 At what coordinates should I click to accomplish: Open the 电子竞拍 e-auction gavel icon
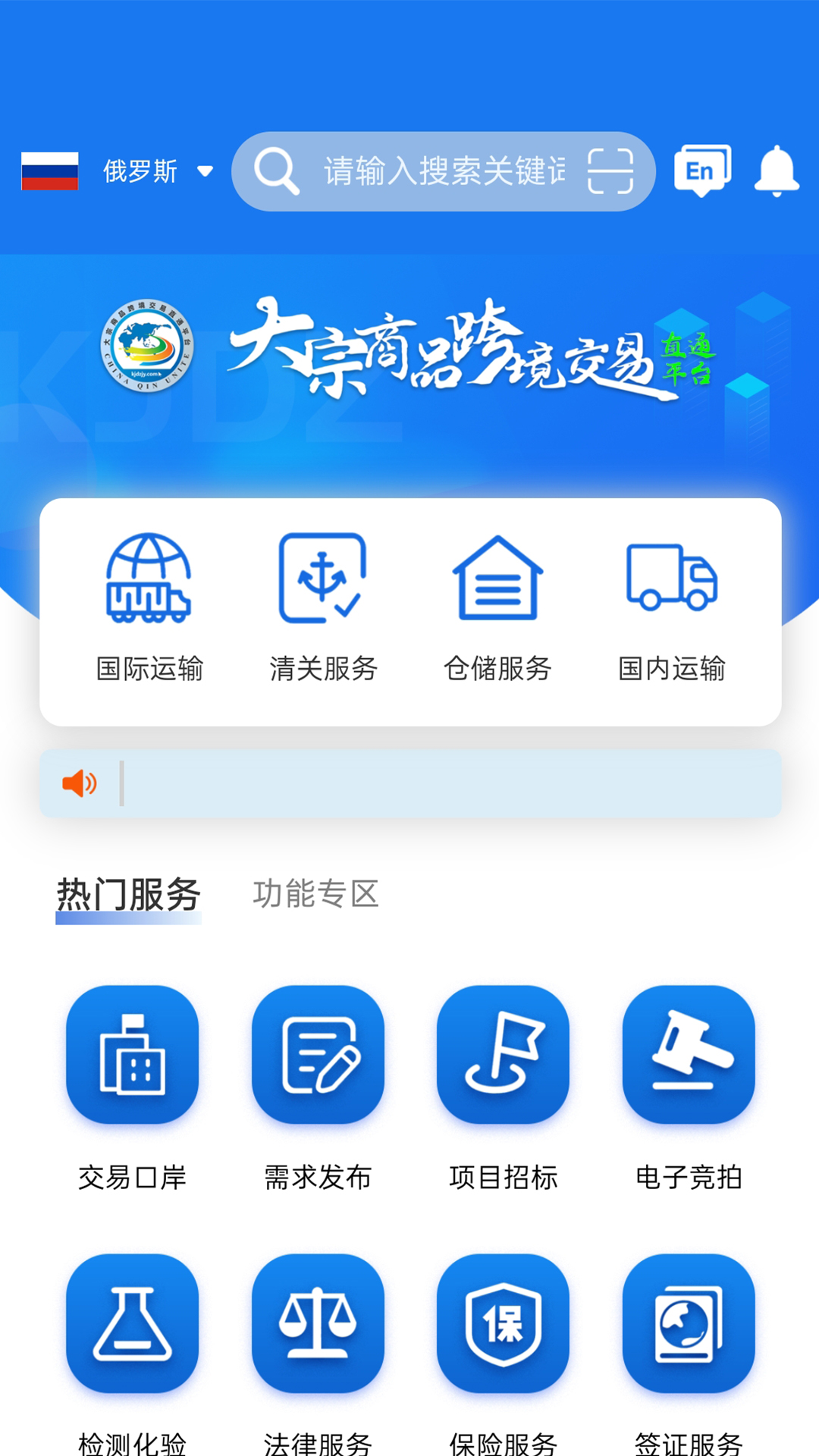(689, 1056)
